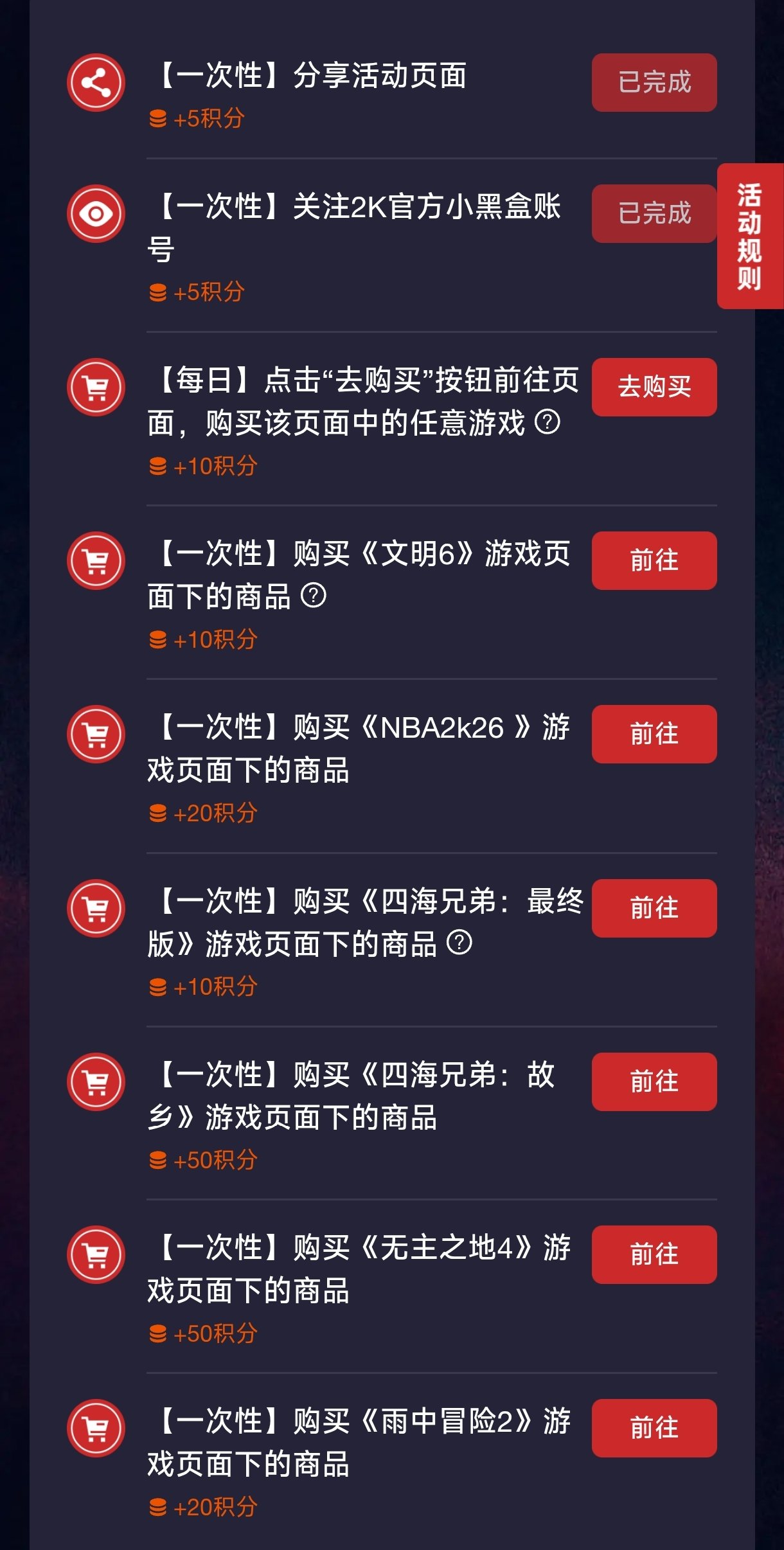Tap 前往 for 四海兄弟：故乡 task
The width and height of the screenshot is (784, 1550).
pos(654,1082)
